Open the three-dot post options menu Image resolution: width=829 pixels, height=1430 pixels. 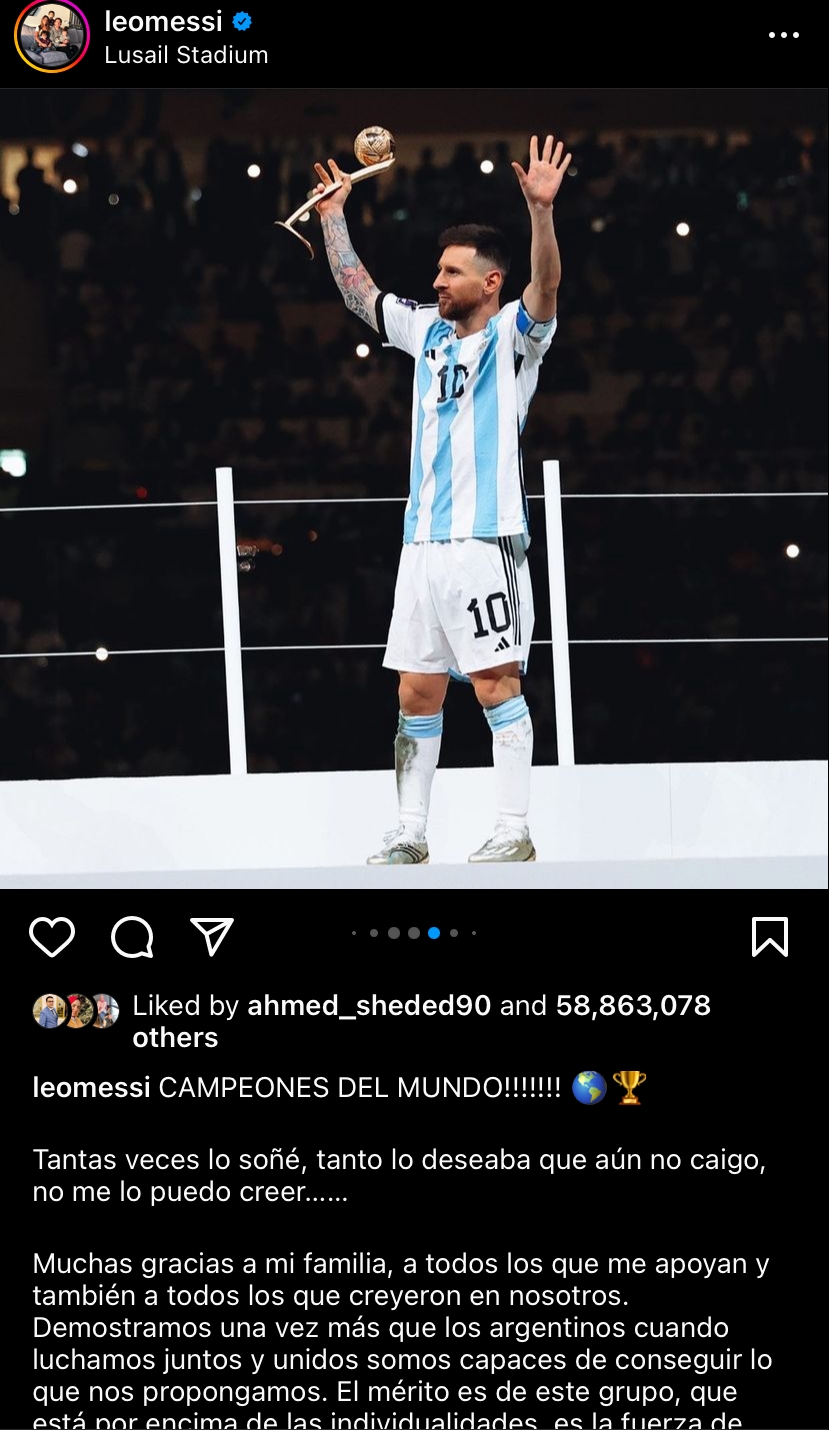(x=783, y=35)
